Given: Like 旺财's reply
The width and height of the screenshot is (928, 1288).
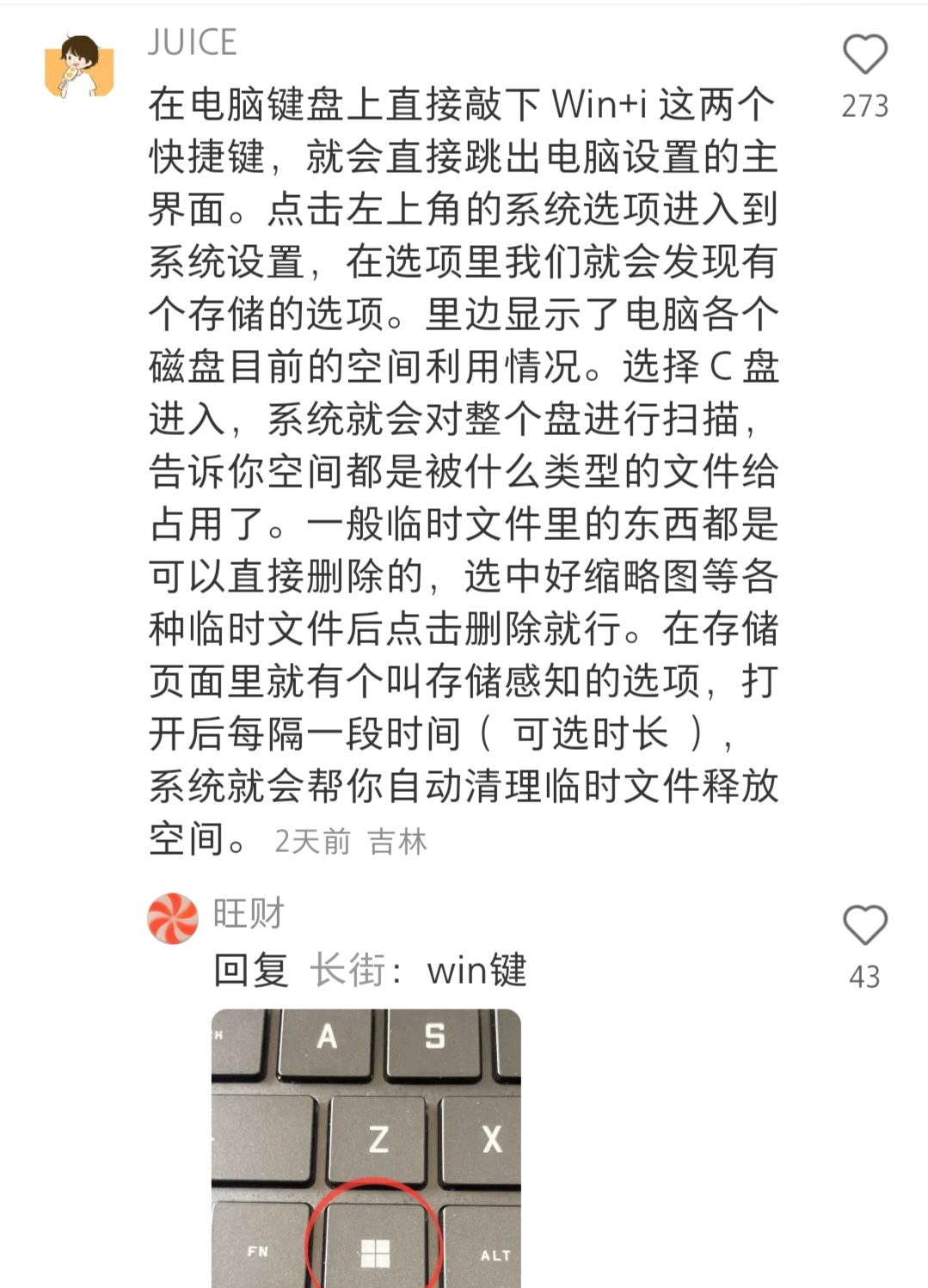Looking at the screenshot, I should point(864,926).
